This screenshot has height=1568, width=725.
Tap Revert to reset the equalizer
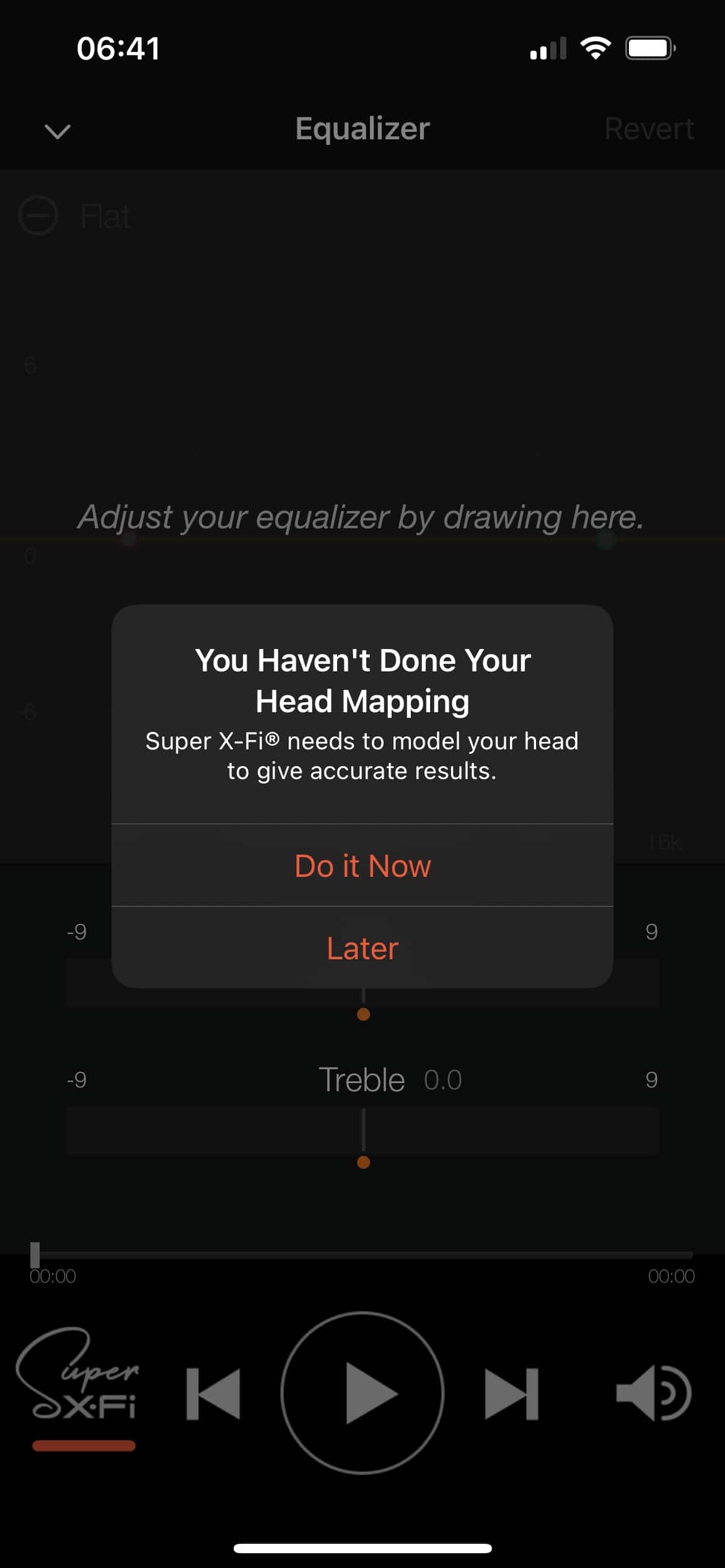pos(648,129)
